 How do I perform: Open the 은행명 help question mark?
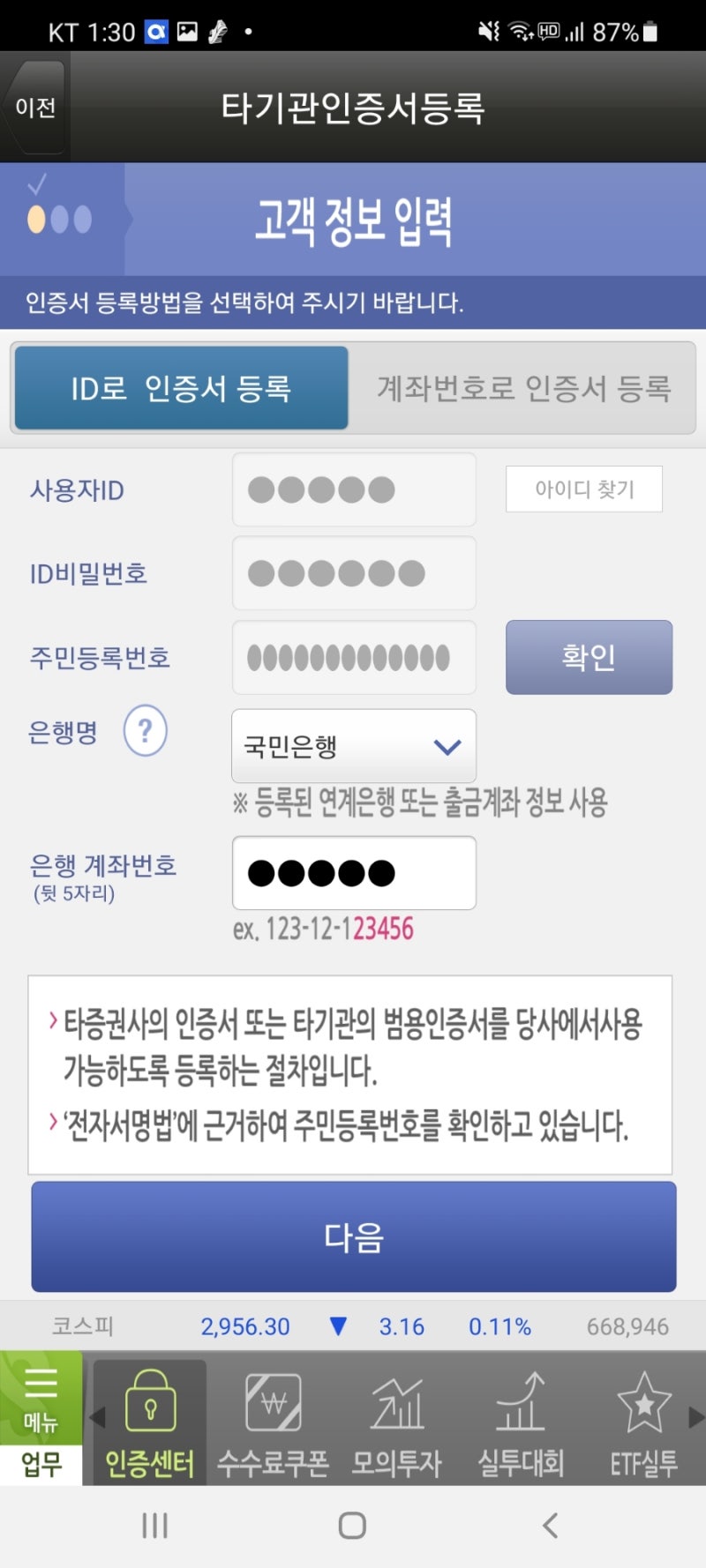[x=146, y=731]
